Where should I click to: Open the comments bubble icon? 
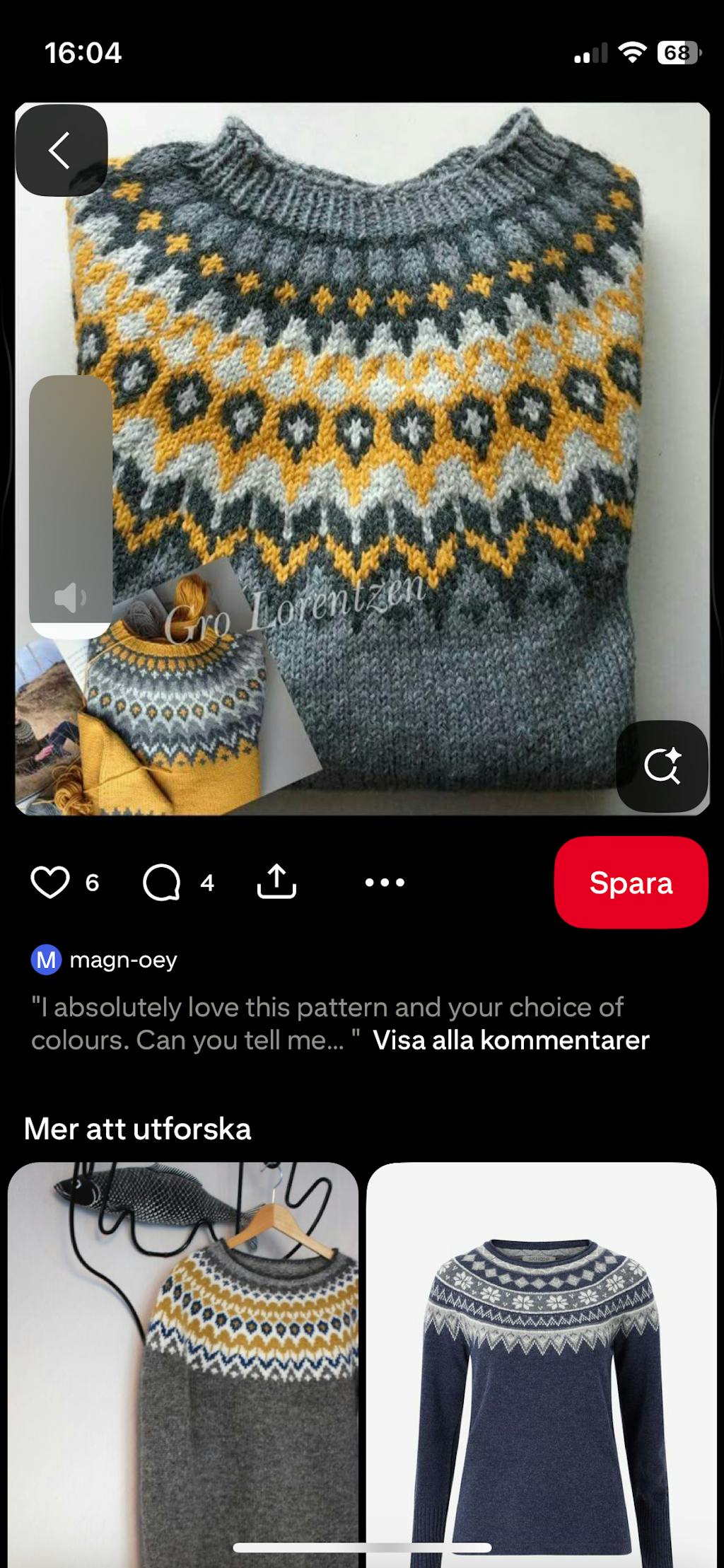(x=162, y=882)
